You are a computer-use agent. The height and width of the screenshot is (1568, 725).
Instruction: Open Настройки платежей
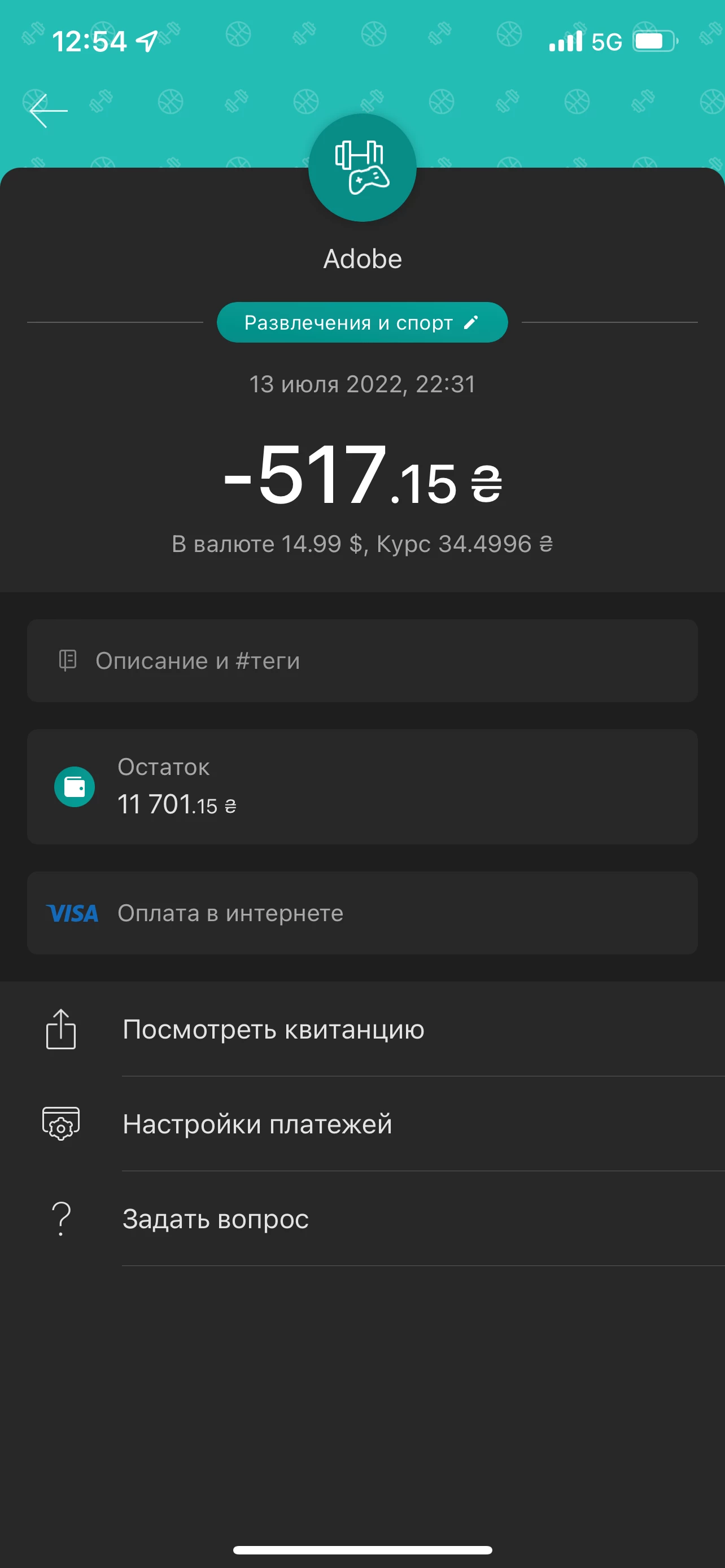click(x=257, y=1124)
